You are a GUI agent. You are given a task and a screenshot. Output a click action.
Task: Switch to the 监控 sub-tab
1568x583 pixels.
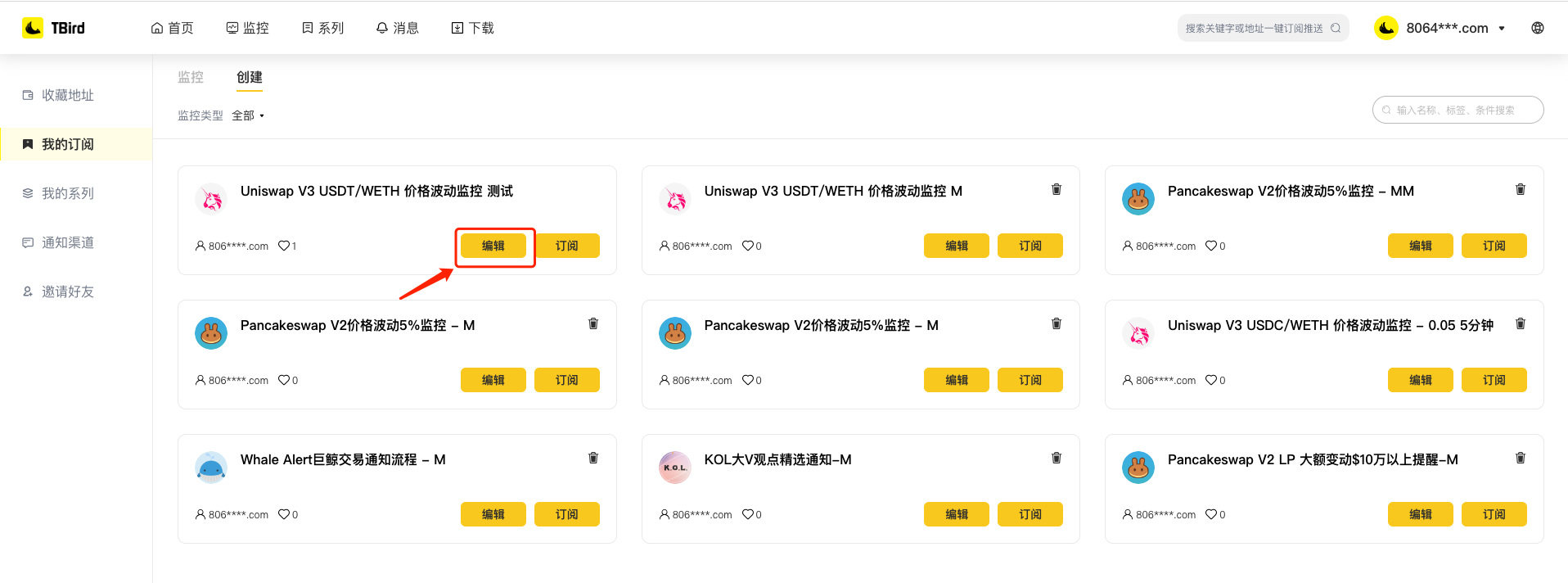191,77
